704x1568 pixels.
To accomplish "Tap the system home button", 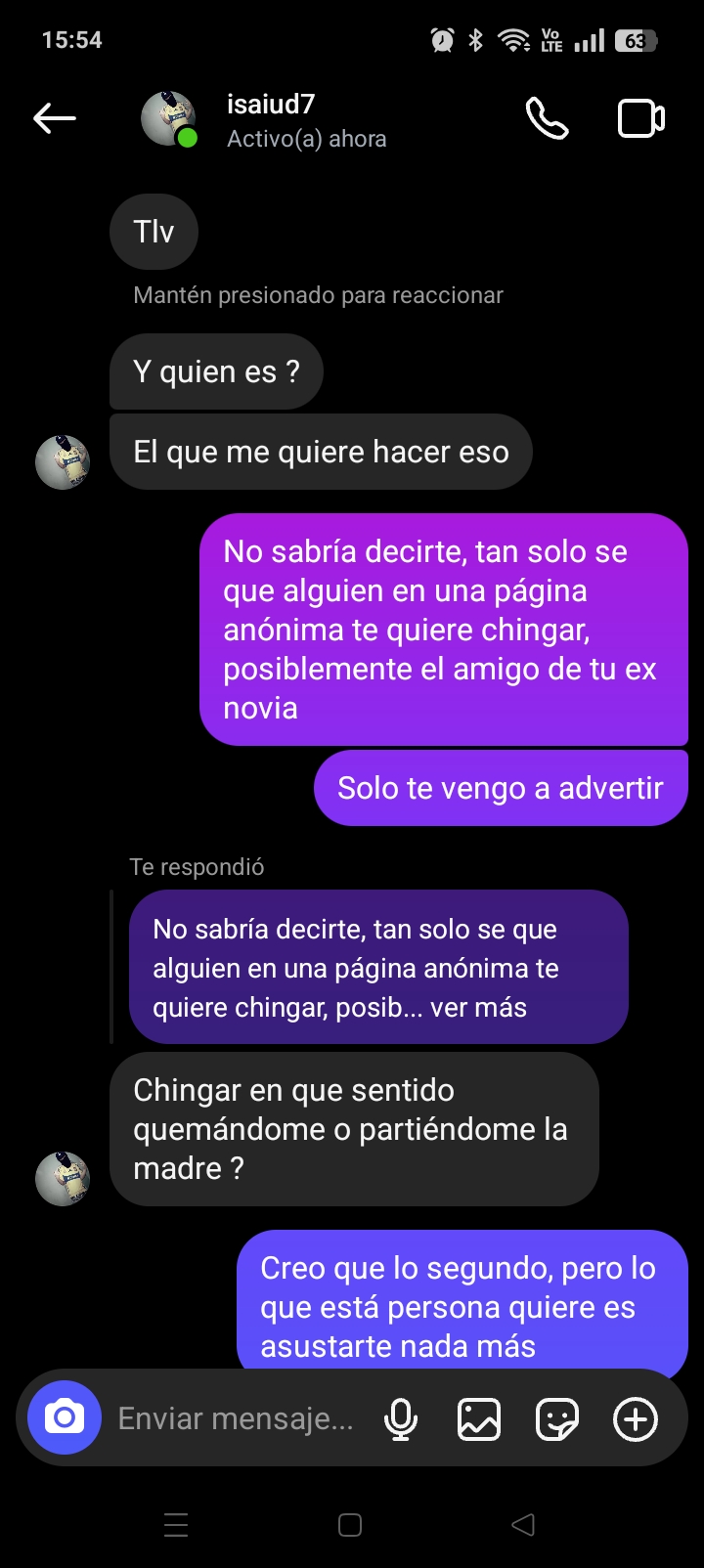I will [350, 1525].
